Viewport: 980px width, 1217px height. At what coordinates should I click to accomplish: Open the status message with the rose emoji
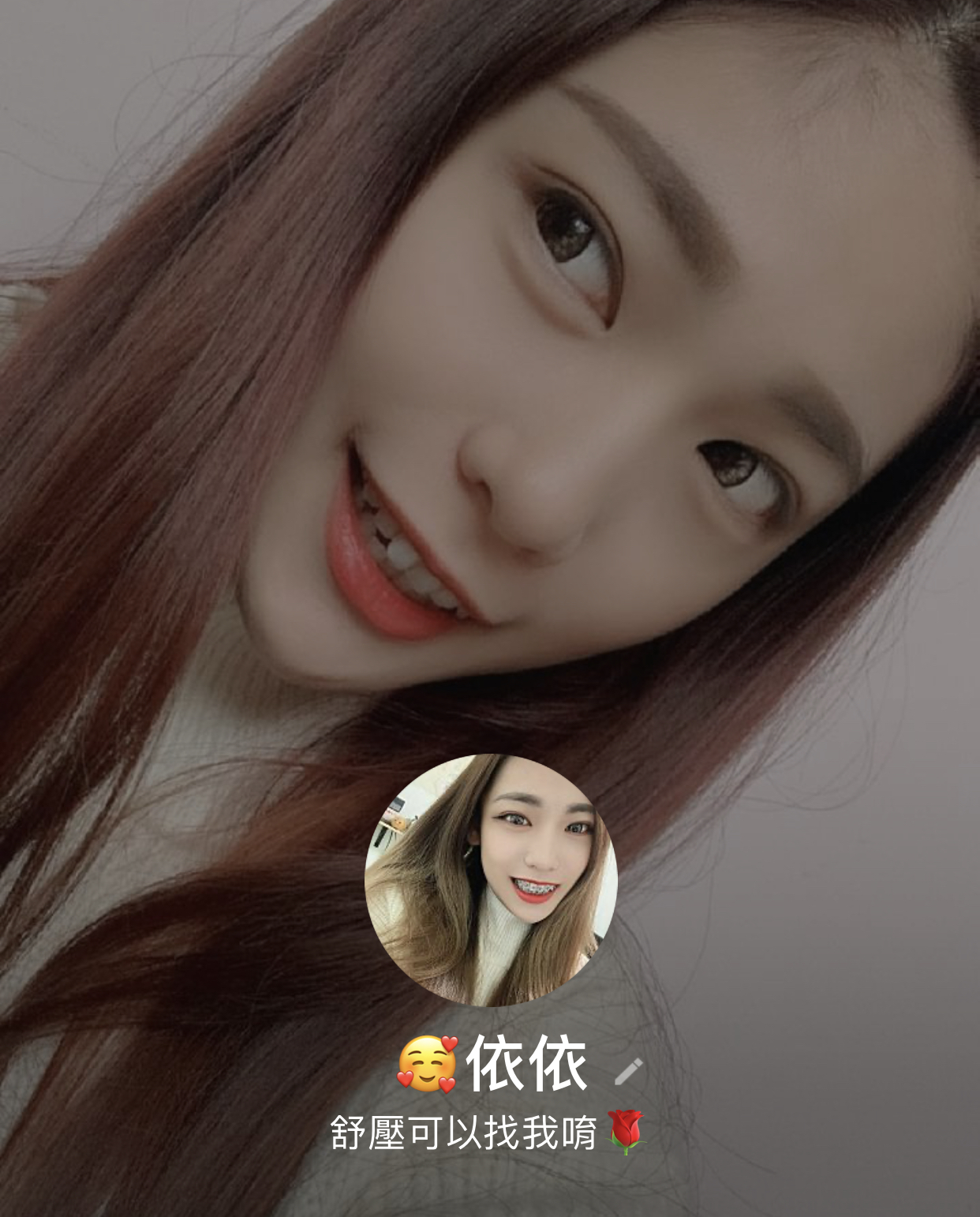coord(488,1132)
